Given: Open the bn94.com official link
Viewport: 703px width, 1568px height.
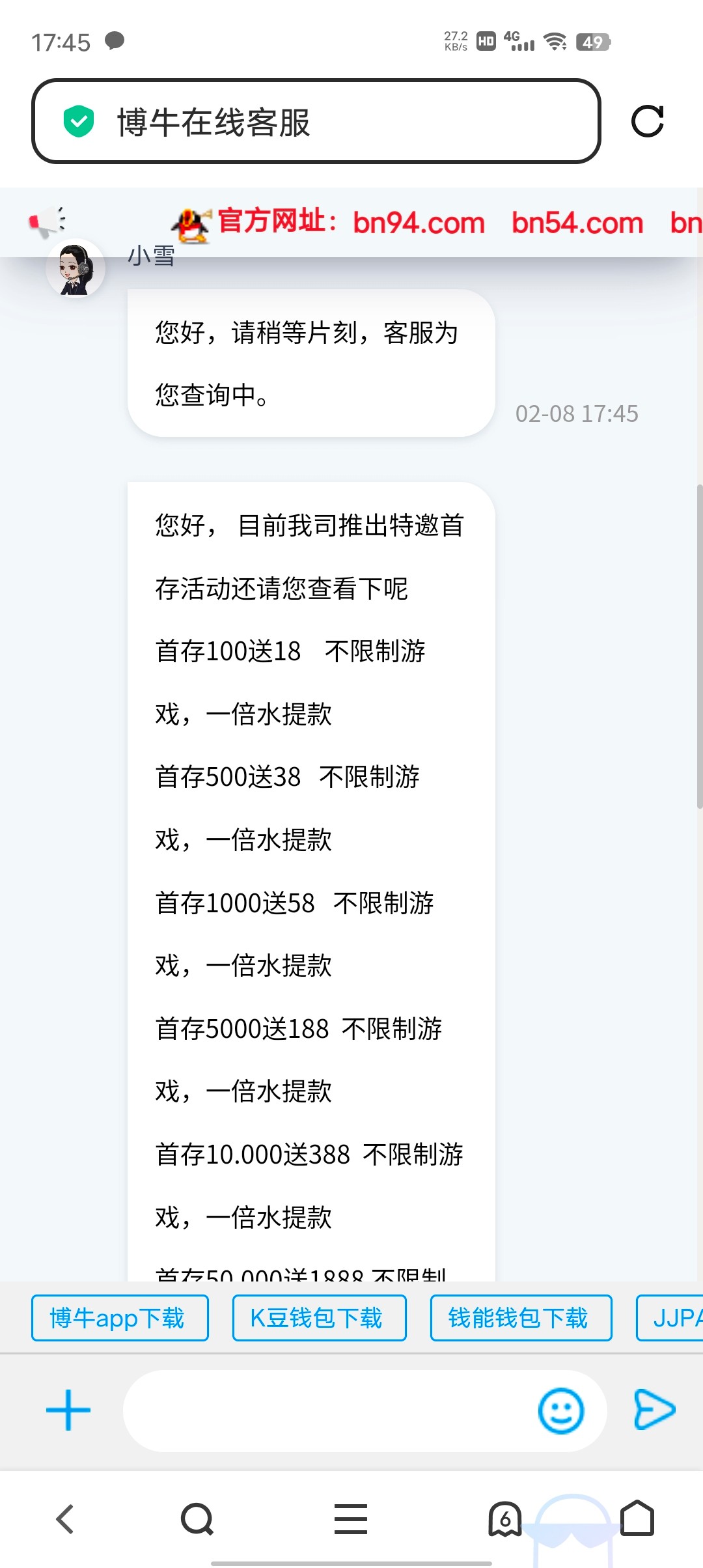Looking at the screenshot, I should pyautogui.click(x=419, y=223).
